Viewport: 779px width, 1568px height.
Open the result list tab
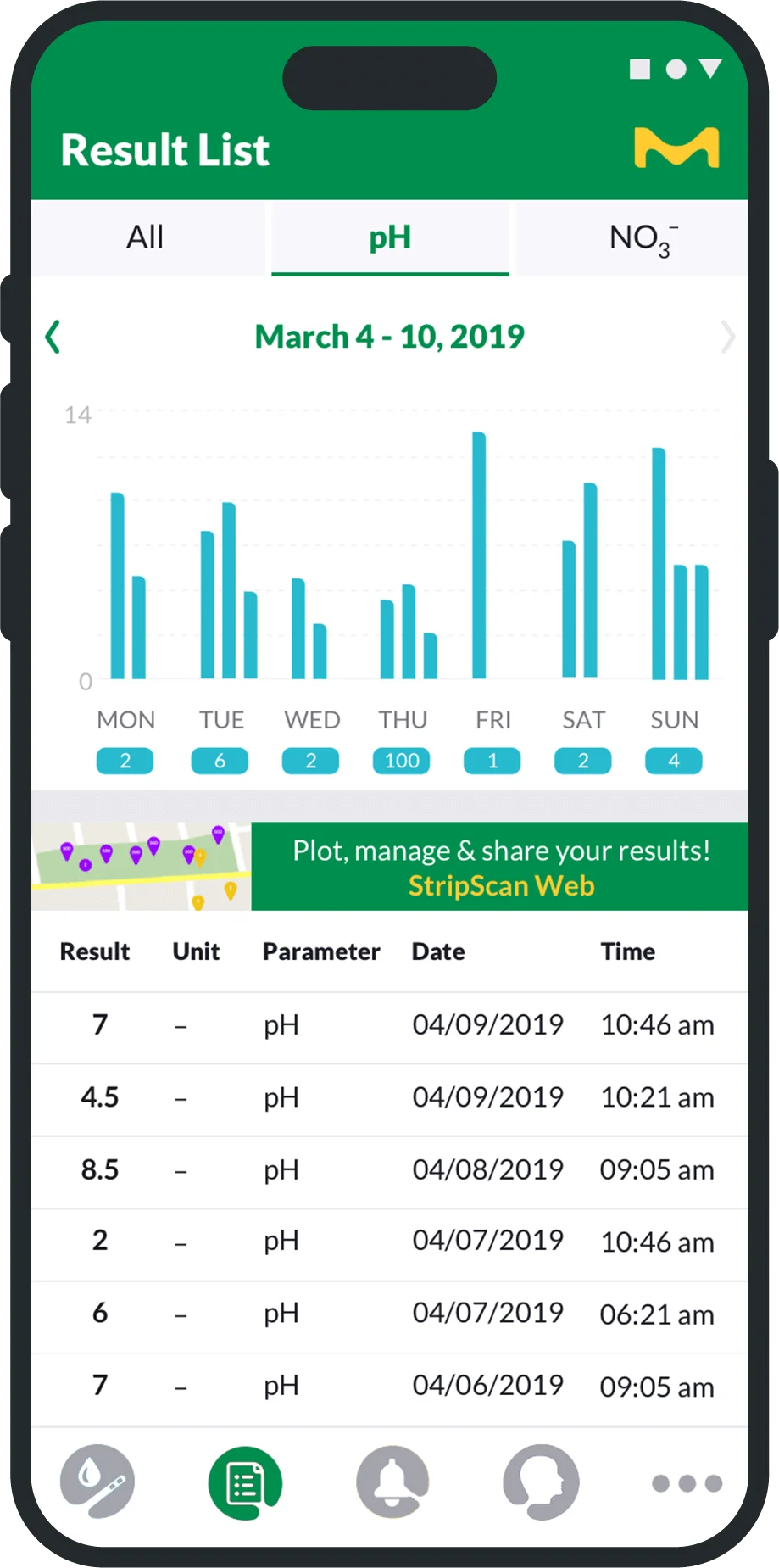coord(245,1483)
